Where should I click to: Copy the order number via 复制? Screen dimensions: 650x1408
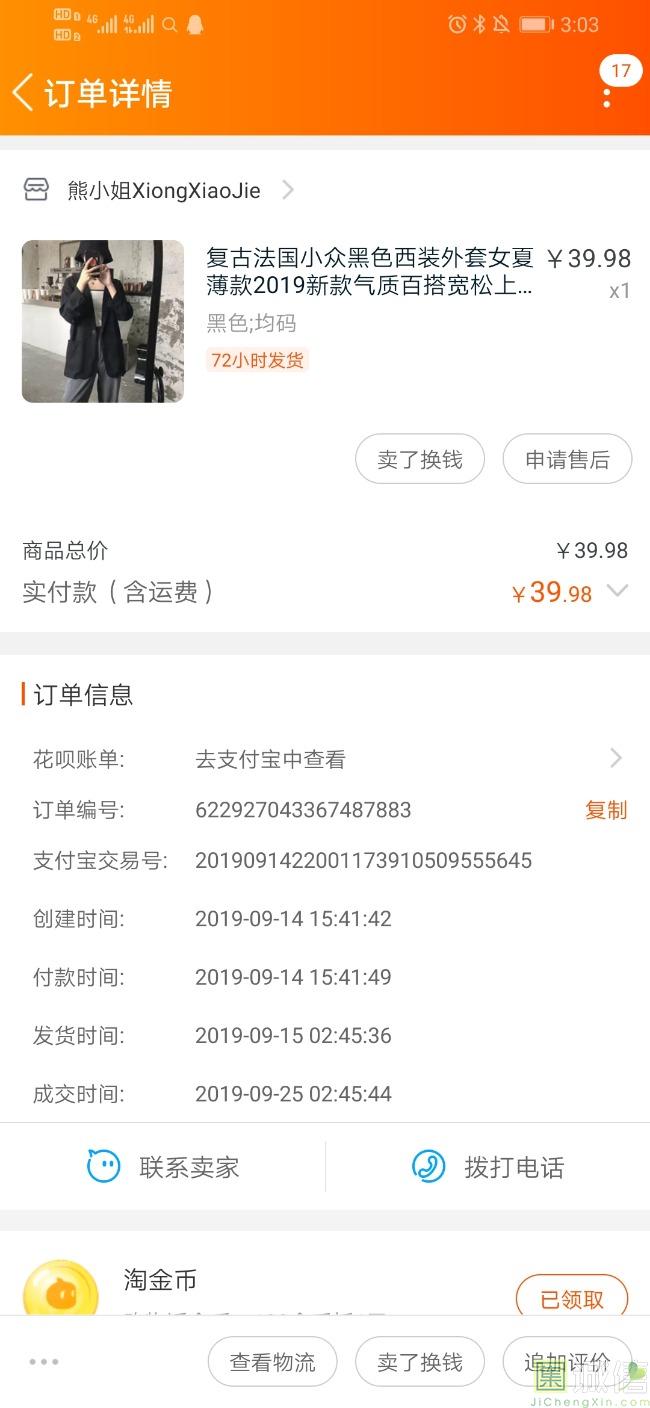(x=606, y=810)
